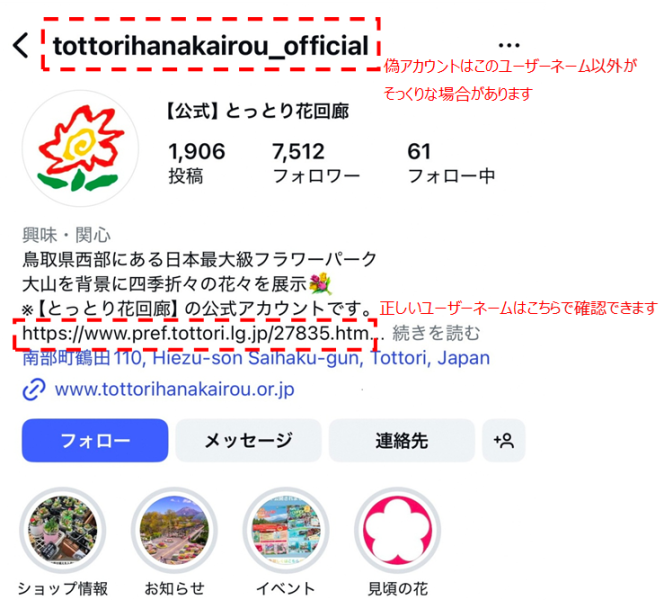Screen dimensions: 664x600
Task: Open the three-dot overflow menu
Action: coord(509,46)
